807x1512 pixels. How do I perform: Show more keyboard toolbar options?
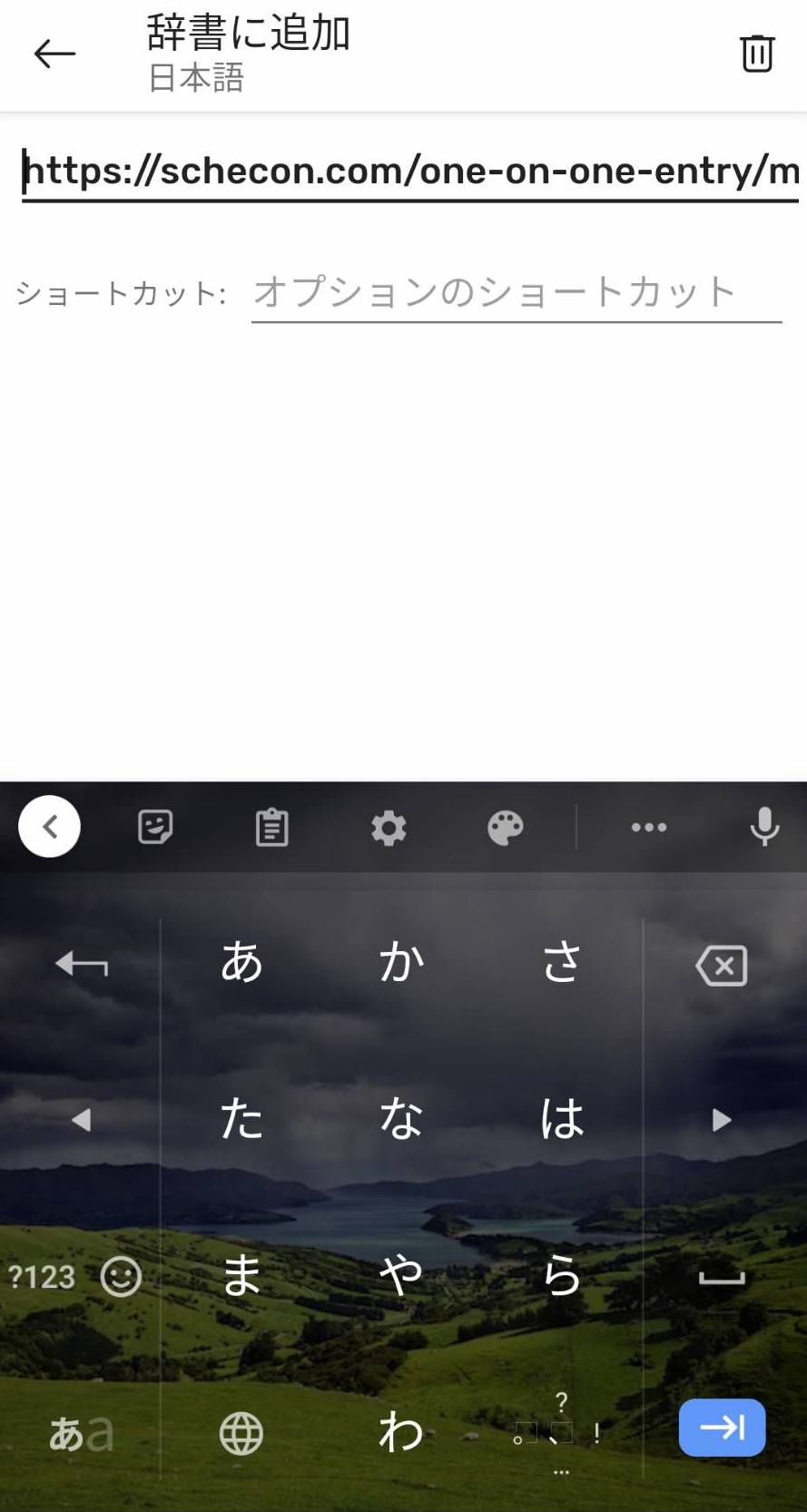pos(648,828)
